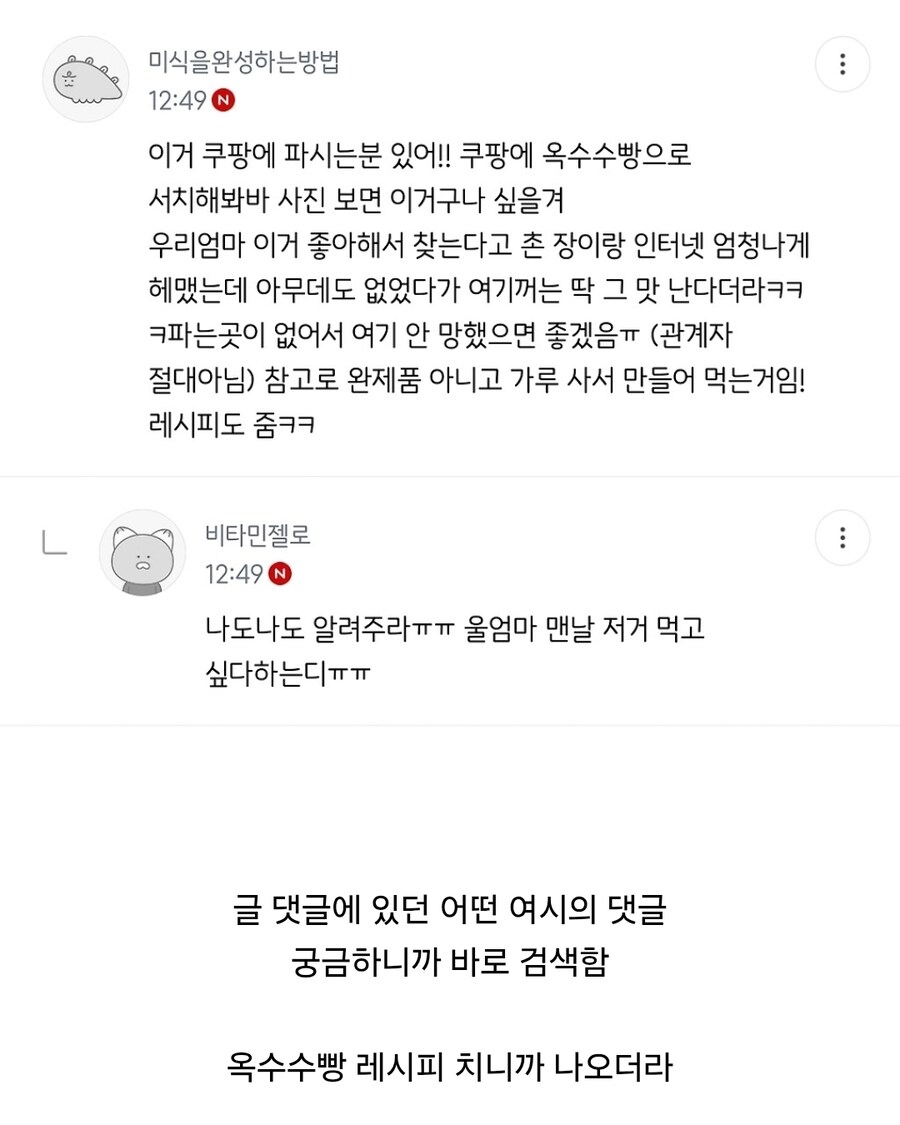The height and width of the screenshot is (1125, 900).
Task: Click the caption 옥수수빵 레시피 치니까 나오더라
Action: (450, 1066)
